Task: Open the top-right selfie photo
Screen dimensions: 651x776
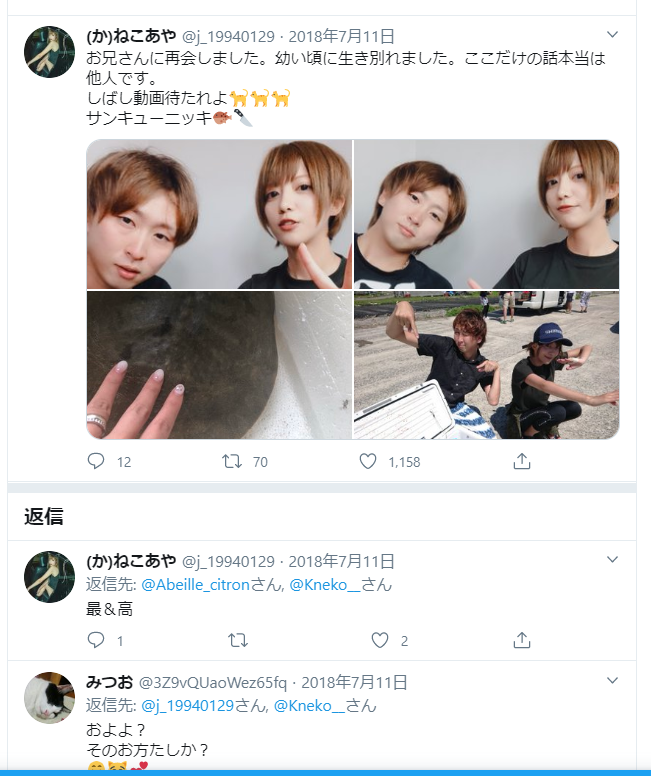Action: pos(486,214)
